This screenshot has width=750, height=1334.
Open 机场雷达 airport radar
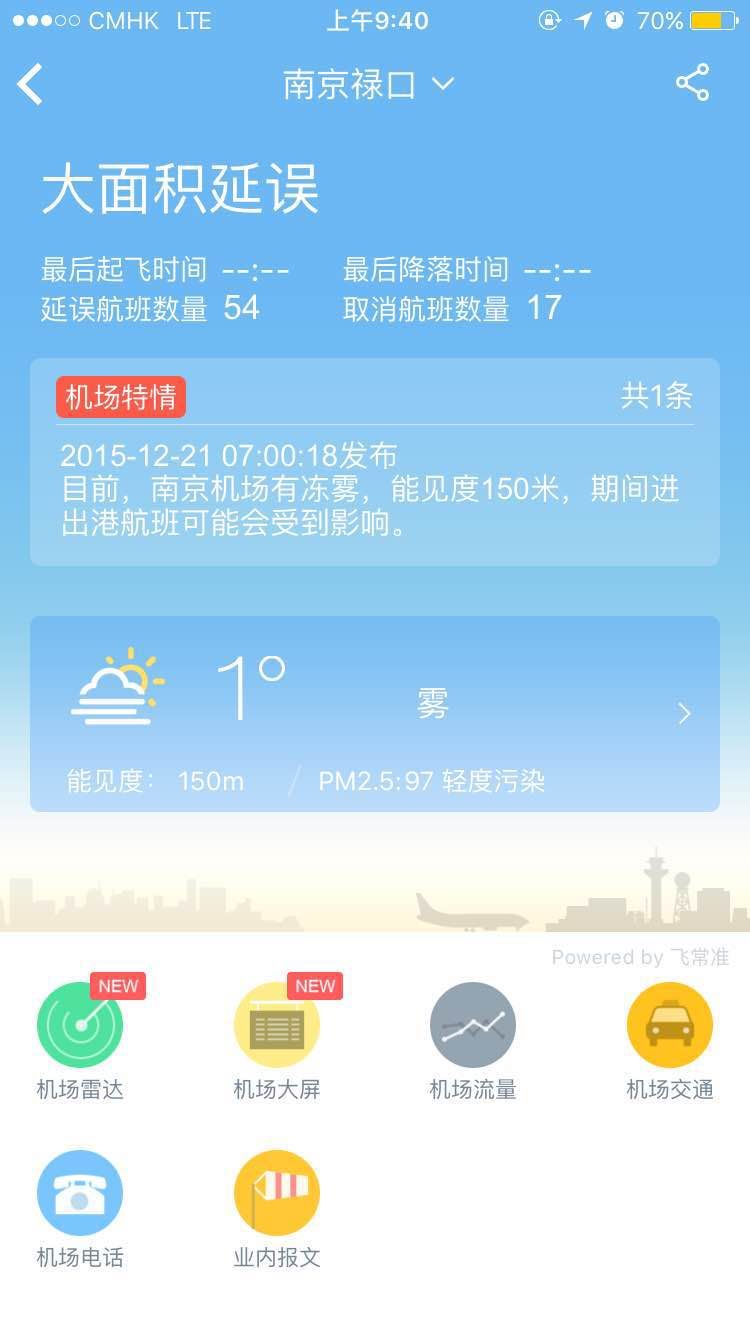[80, 1025]
